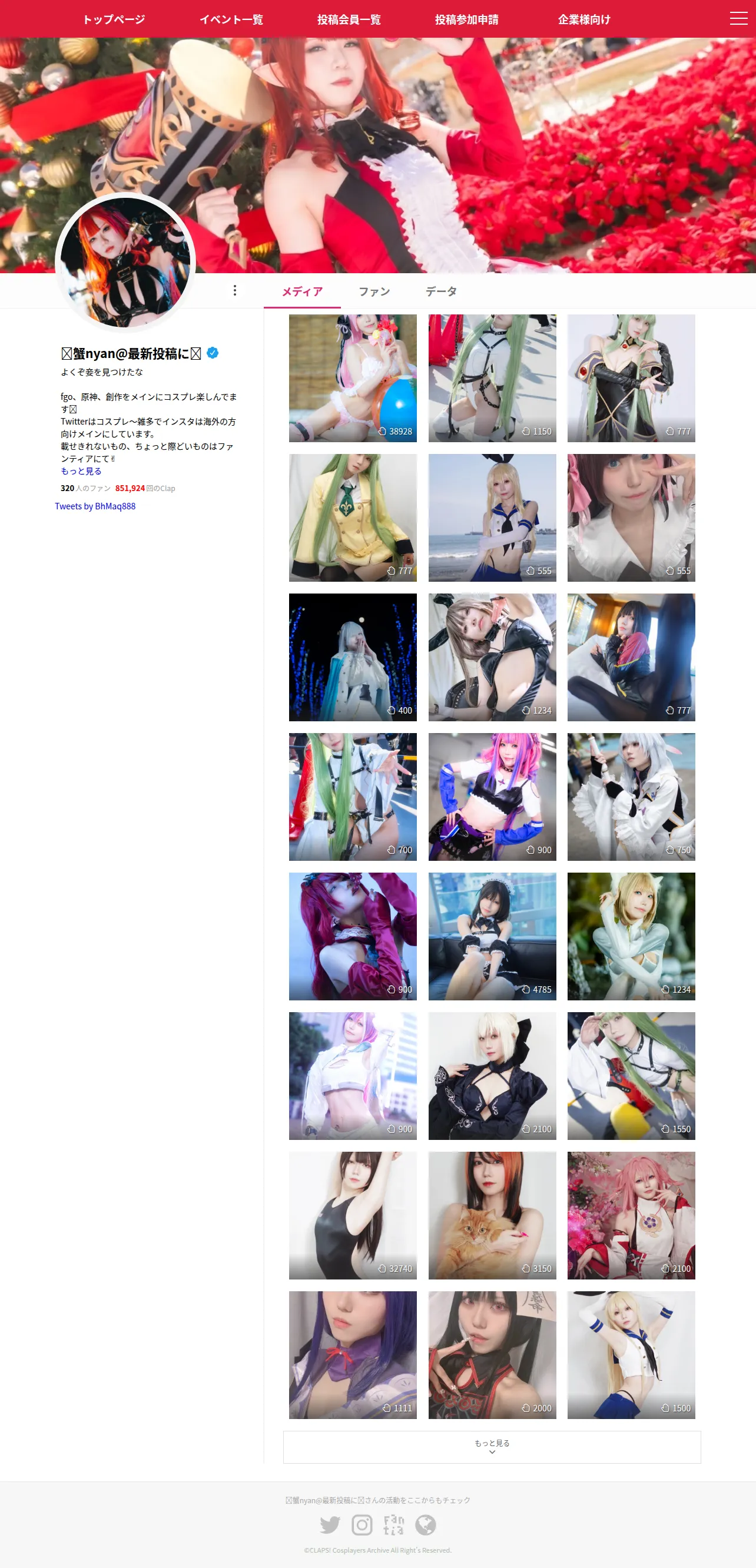Open the Instagram icon in footer
756x1568 pixels.
pyautogui.click(x=362, y=1525)
